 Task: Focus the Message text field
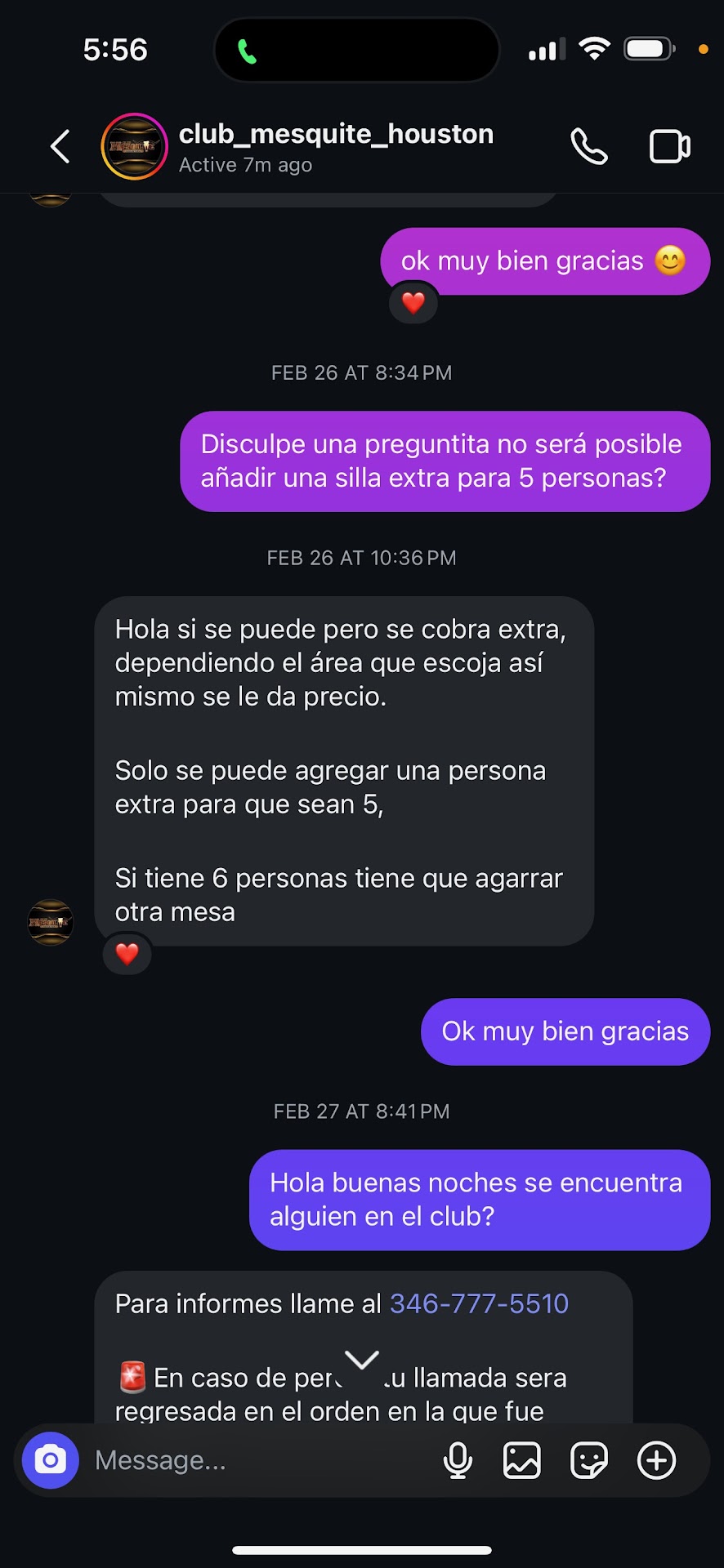[253, 1460]
